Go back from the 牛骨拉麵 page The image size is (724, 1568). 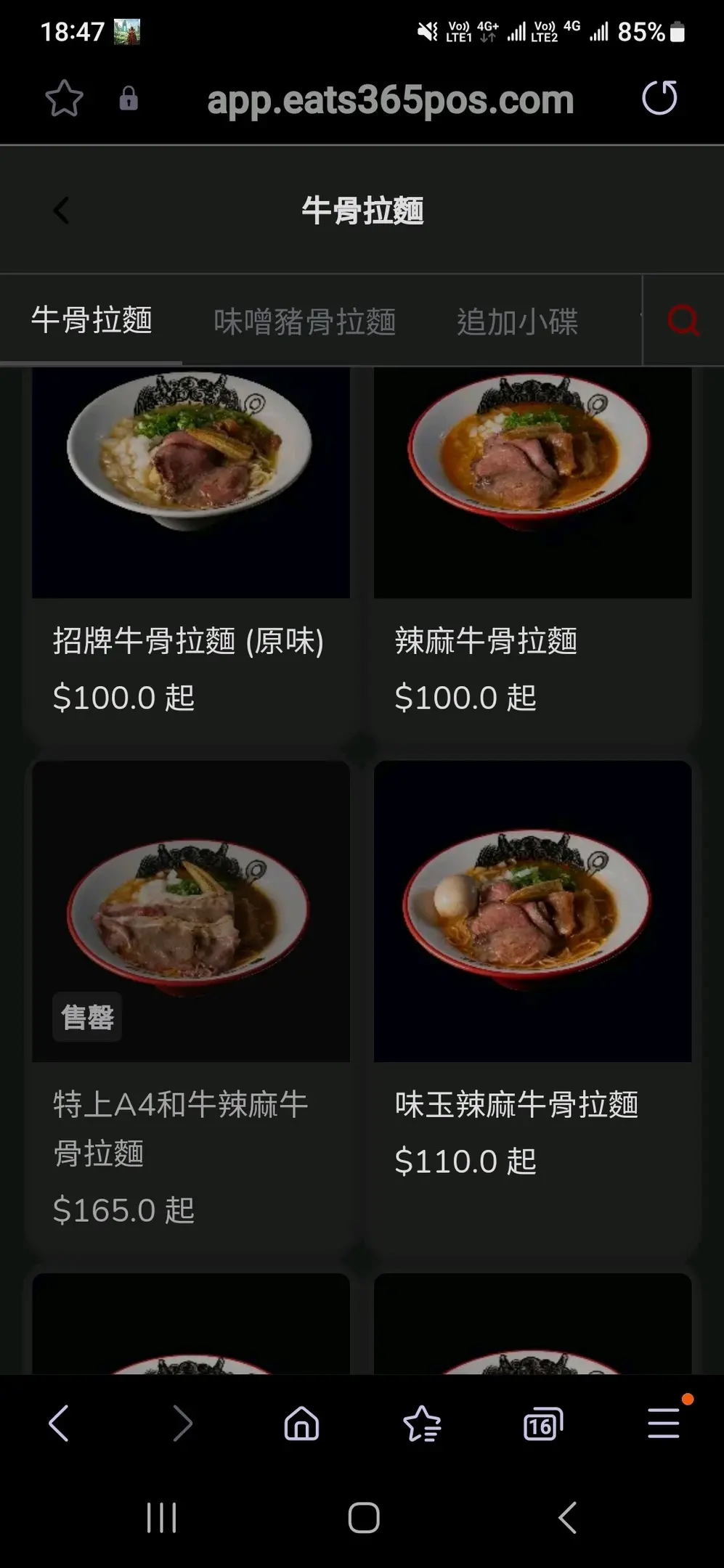point(62,211)
